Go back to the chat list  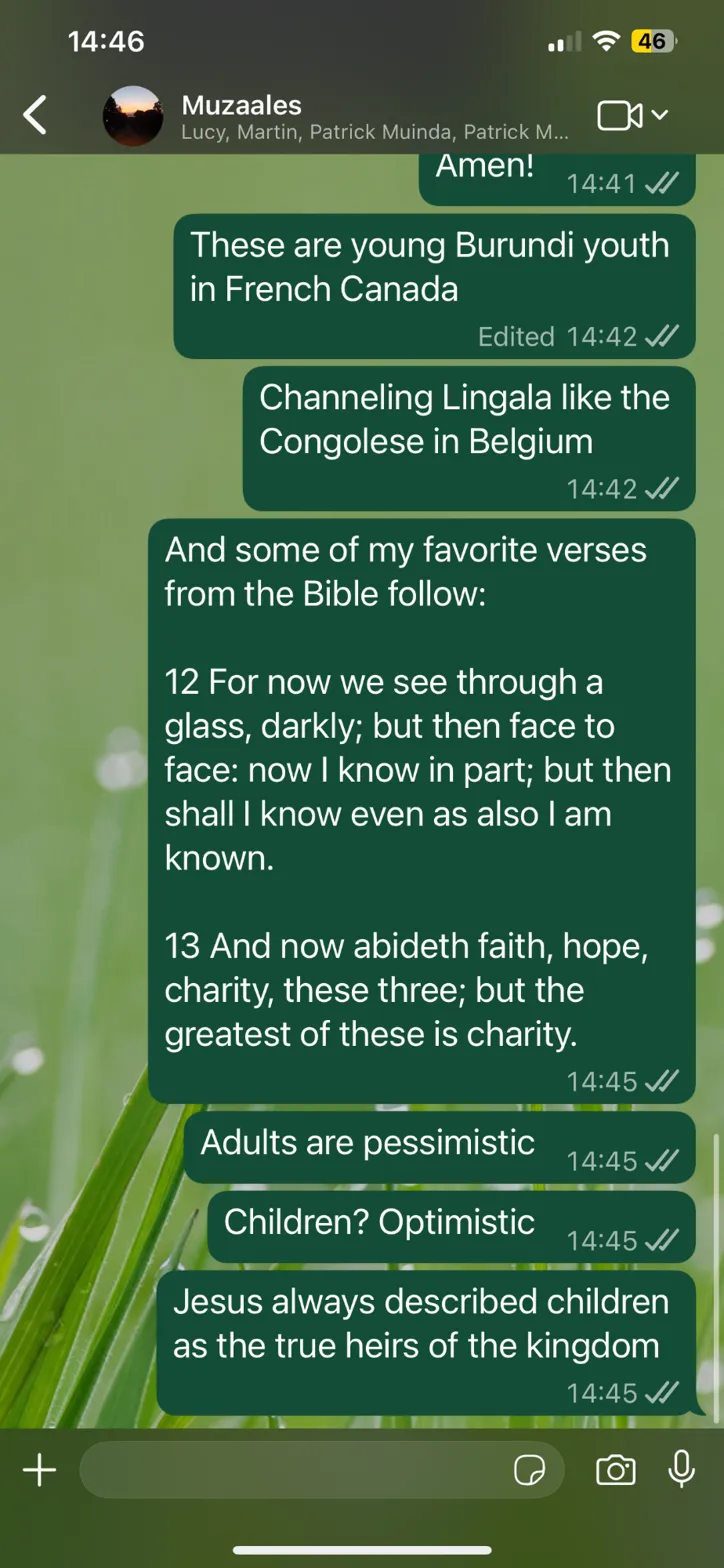pyautogui.click(x=36, y=115)
